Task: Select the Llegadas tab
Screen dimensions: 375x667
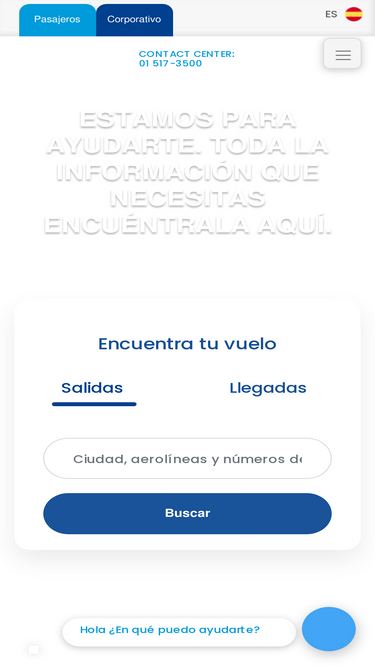Action: (x=268, y=388)
